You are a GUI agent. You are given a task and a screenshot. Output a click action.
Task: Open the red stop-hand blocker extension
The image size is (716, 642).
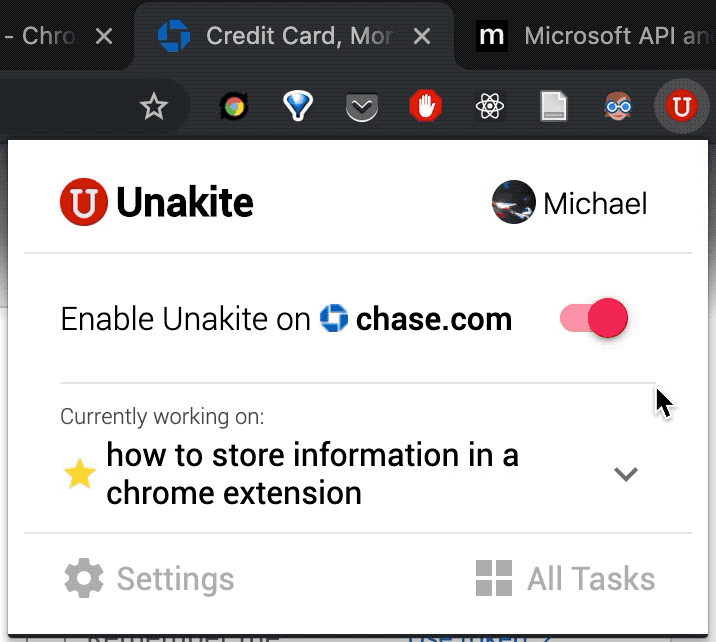coord(426,106)
